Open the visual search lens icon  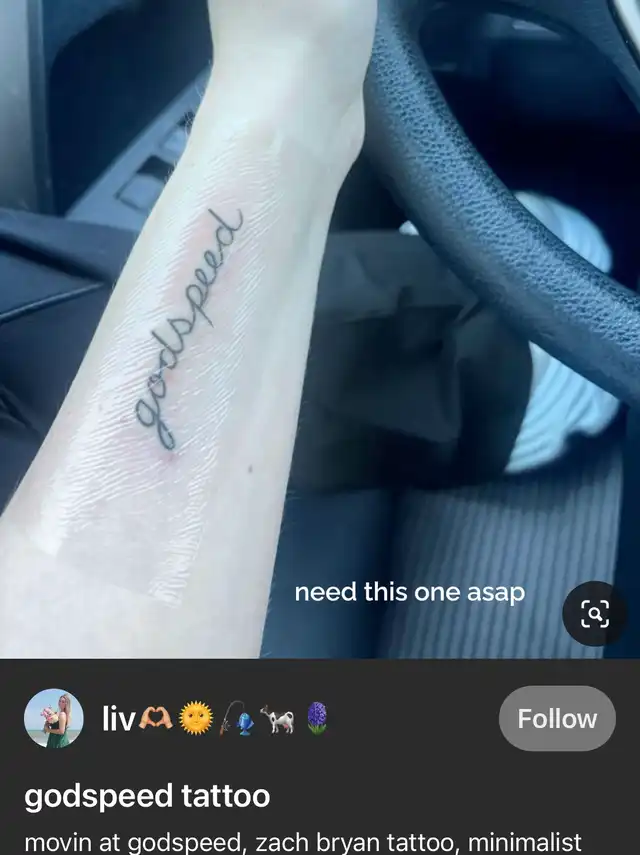(595, 613)
